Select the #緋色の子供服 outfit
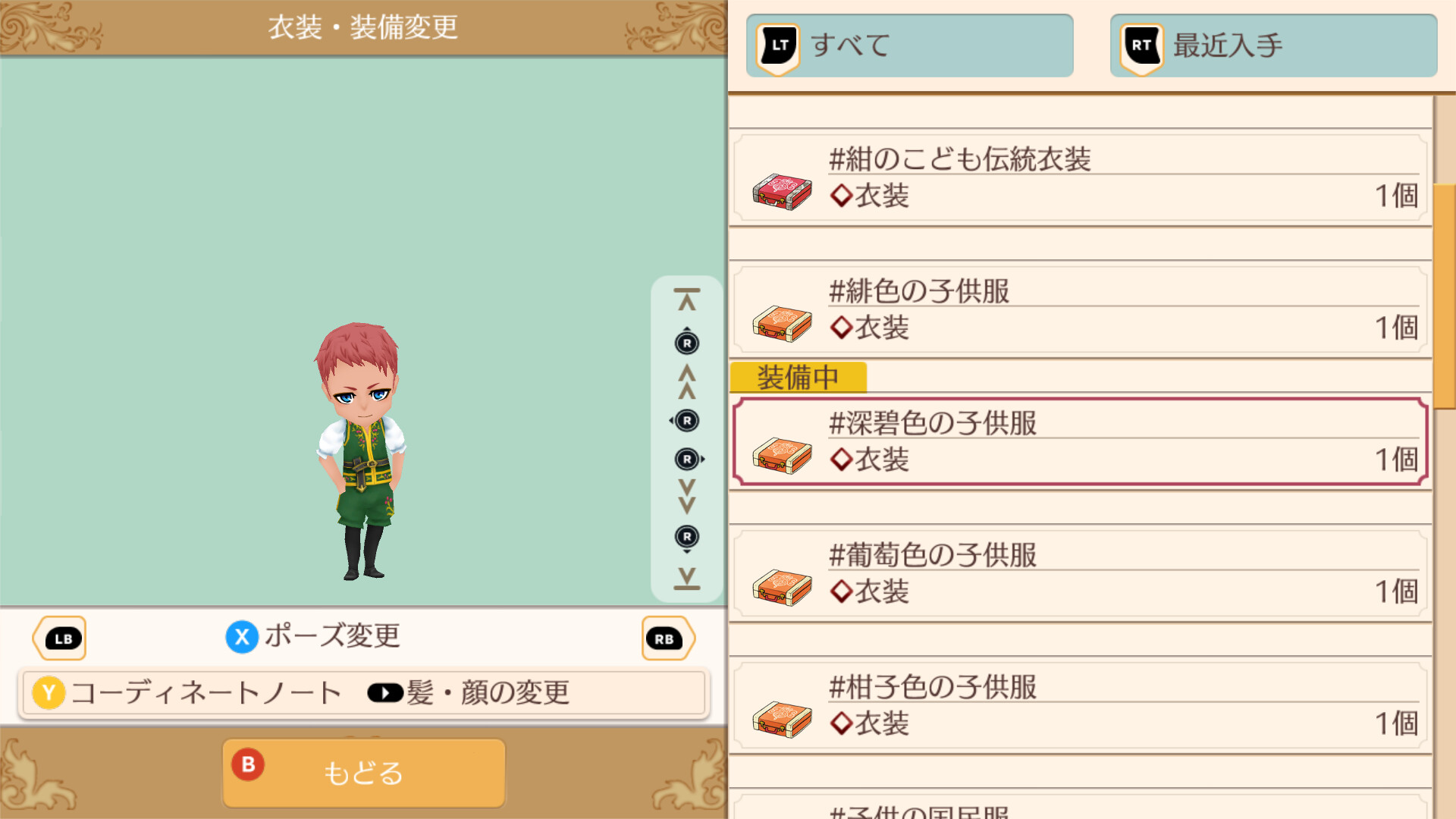The height and width of the screenshot is (819, 1456). [x=1081, y=310]
